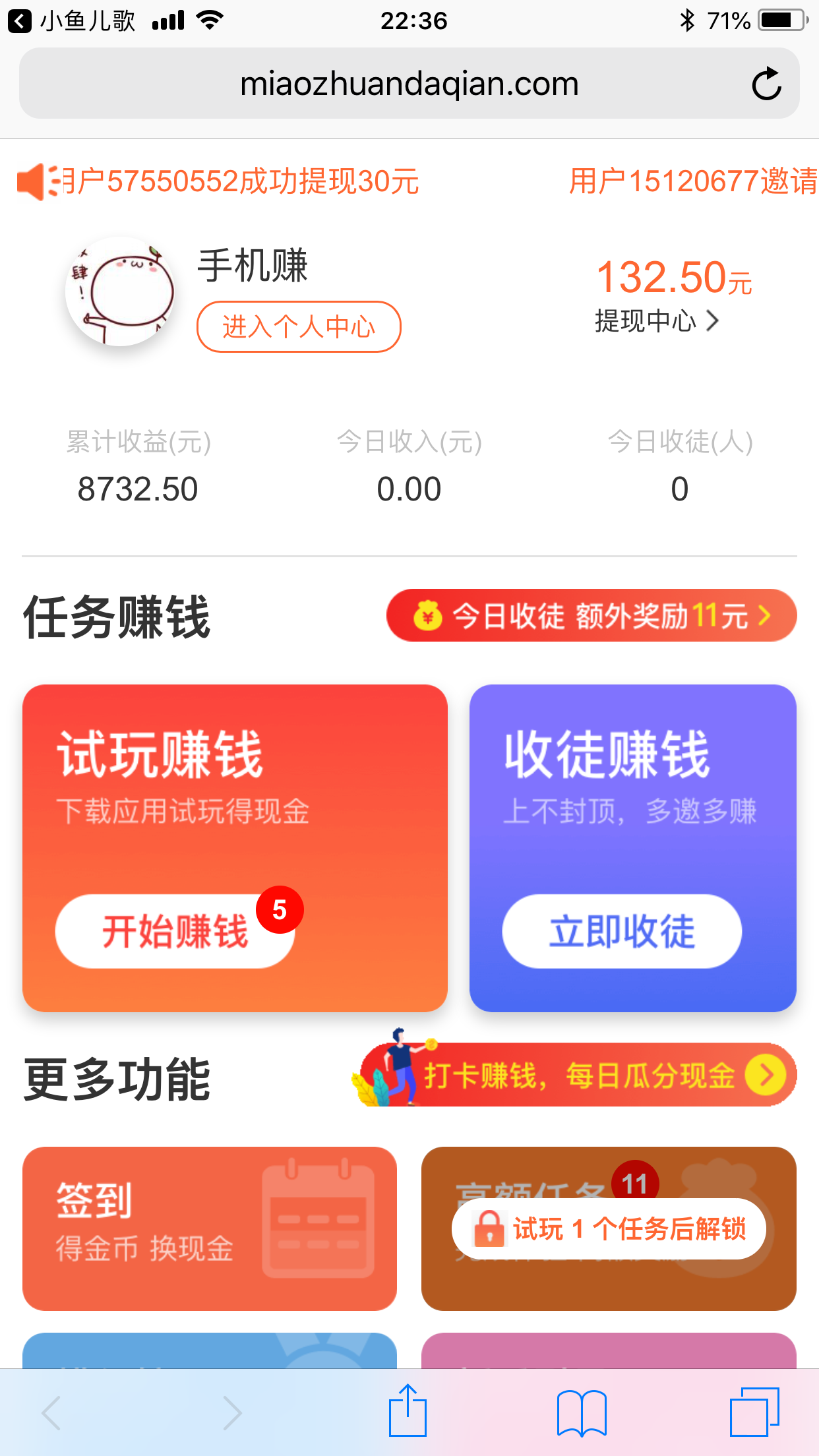This screenshot has width=819, height=1456.
Task: Tap the reload icon in the address bar
Action: pos(767,82)
